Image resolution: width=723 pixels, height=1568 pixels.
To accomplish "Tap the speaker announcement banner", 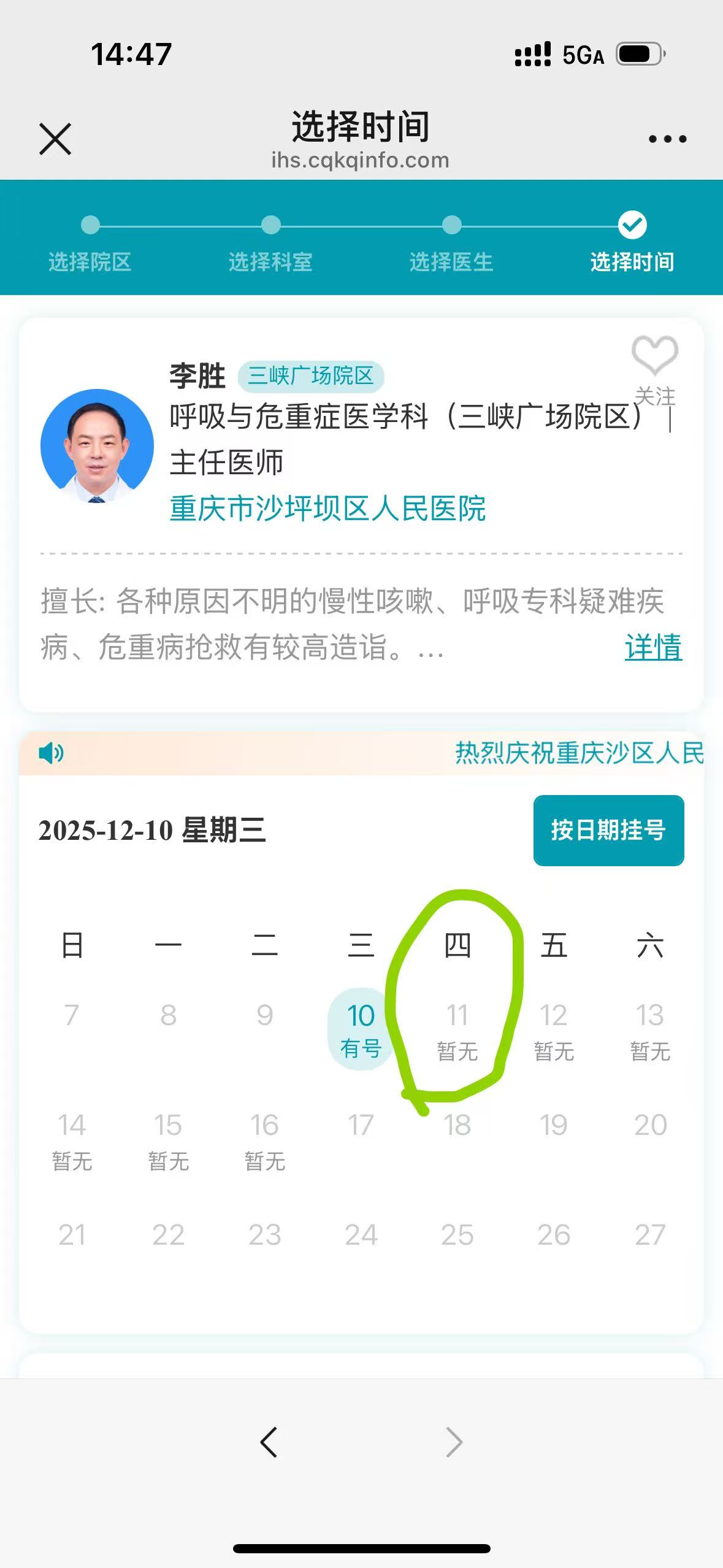I will [x=361, y=753].
